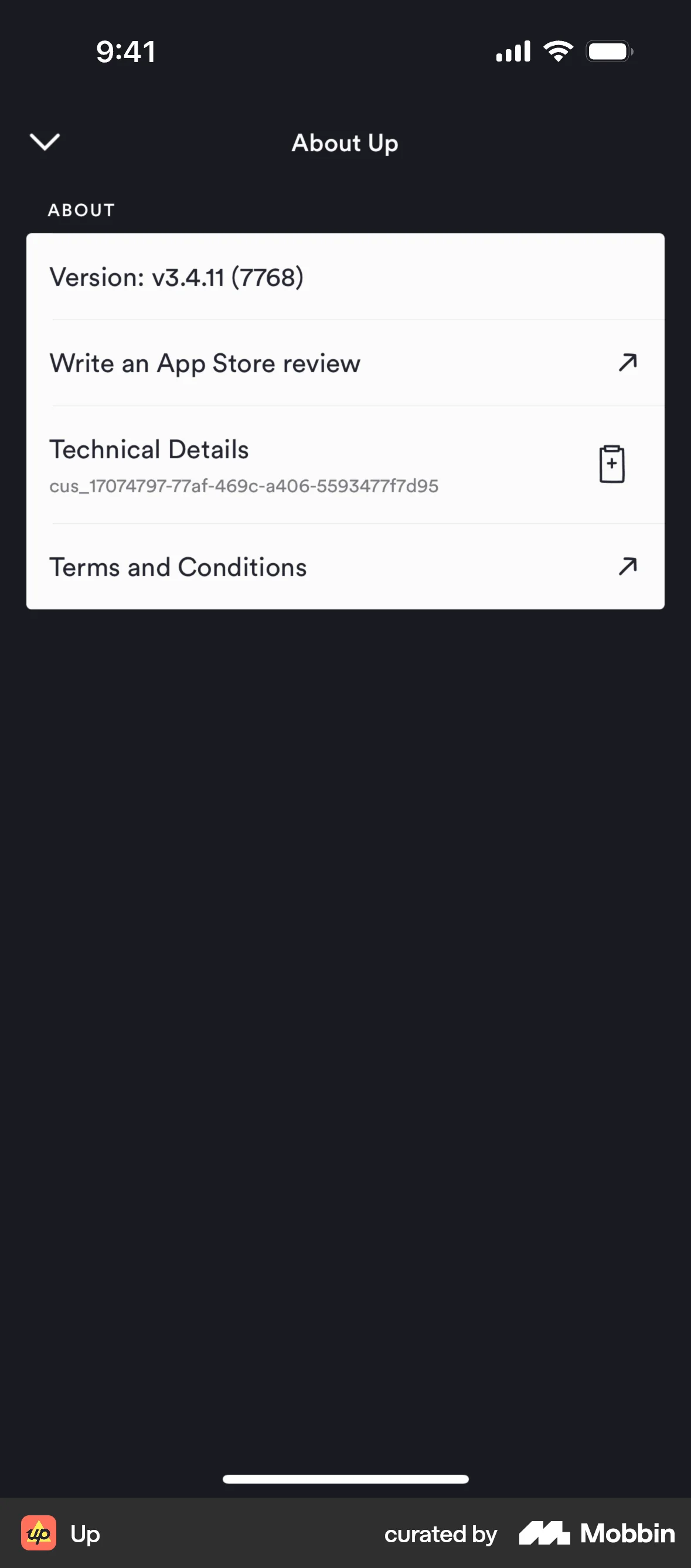Click the battery indicator in the status bar
This screenshot has height=1568, width=691.
[608, 51]
